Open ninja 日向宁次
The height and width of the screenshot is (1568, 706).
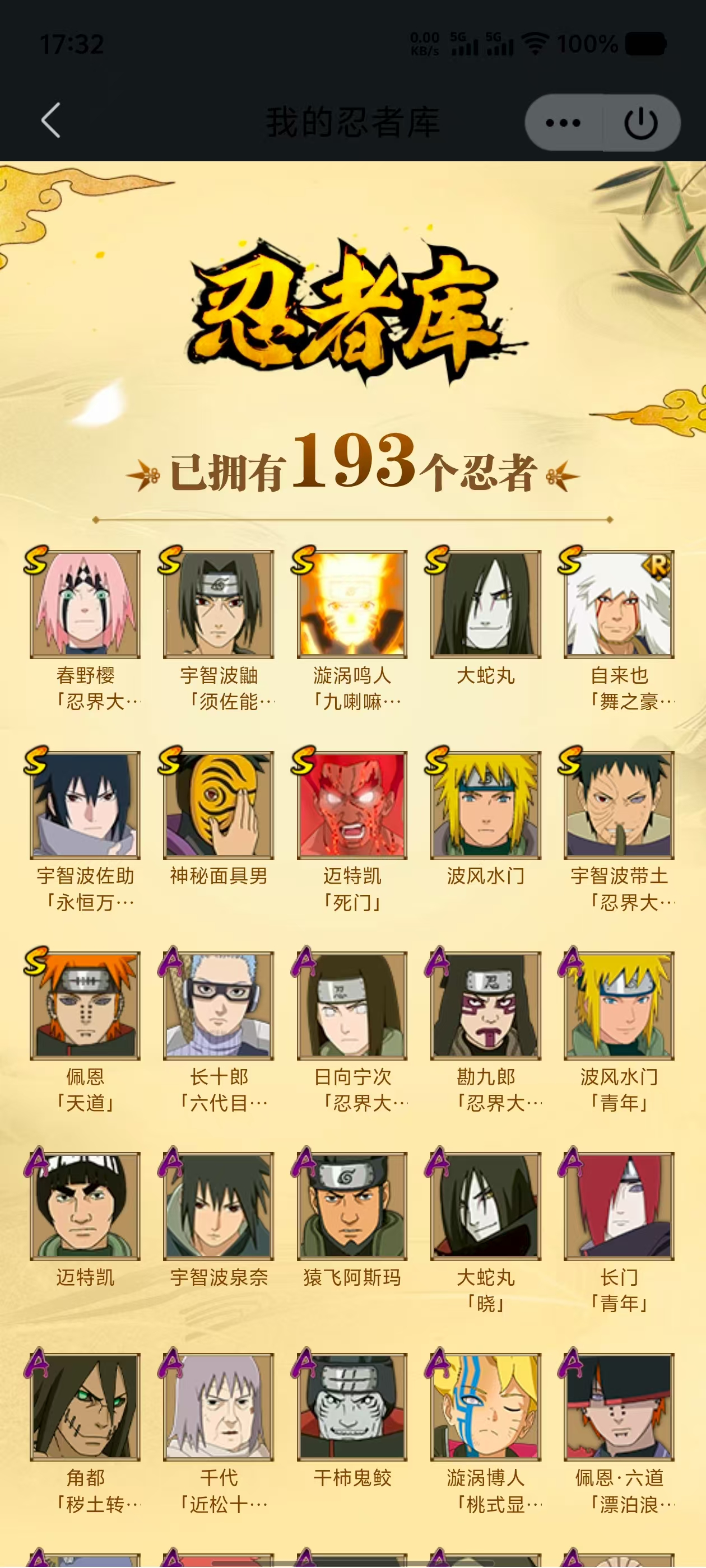(352, 1005)
